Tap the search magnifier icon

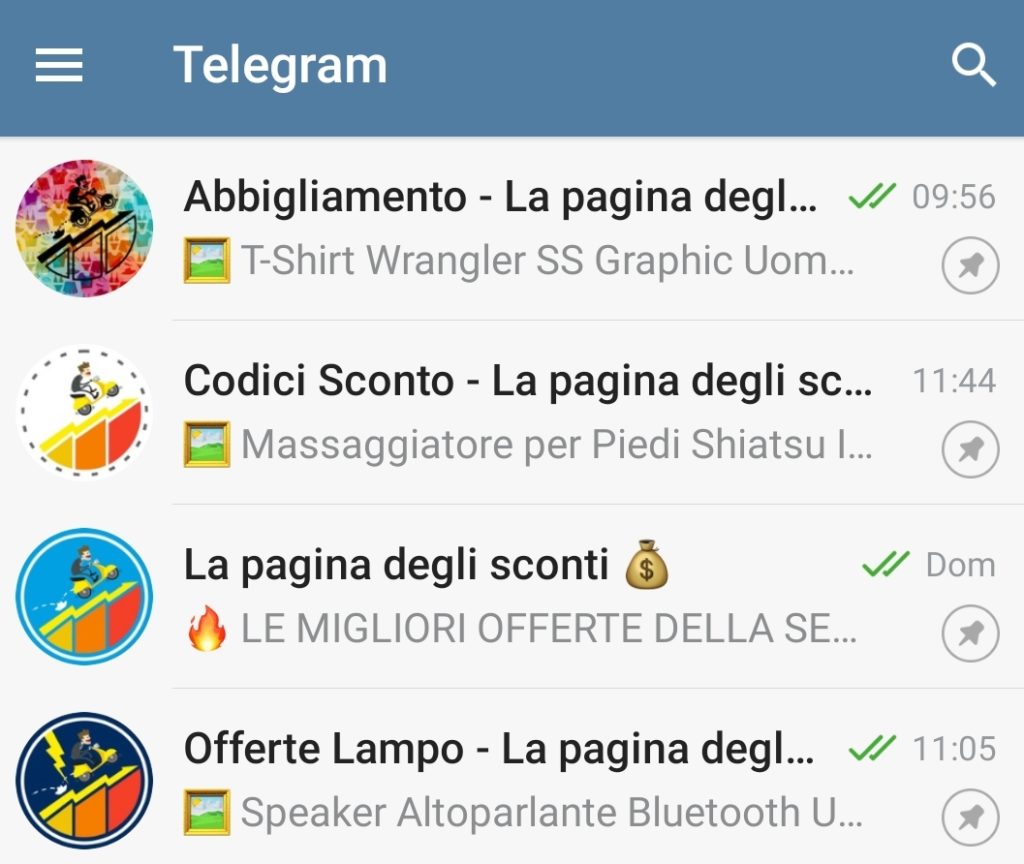click(x=972, y=66)
